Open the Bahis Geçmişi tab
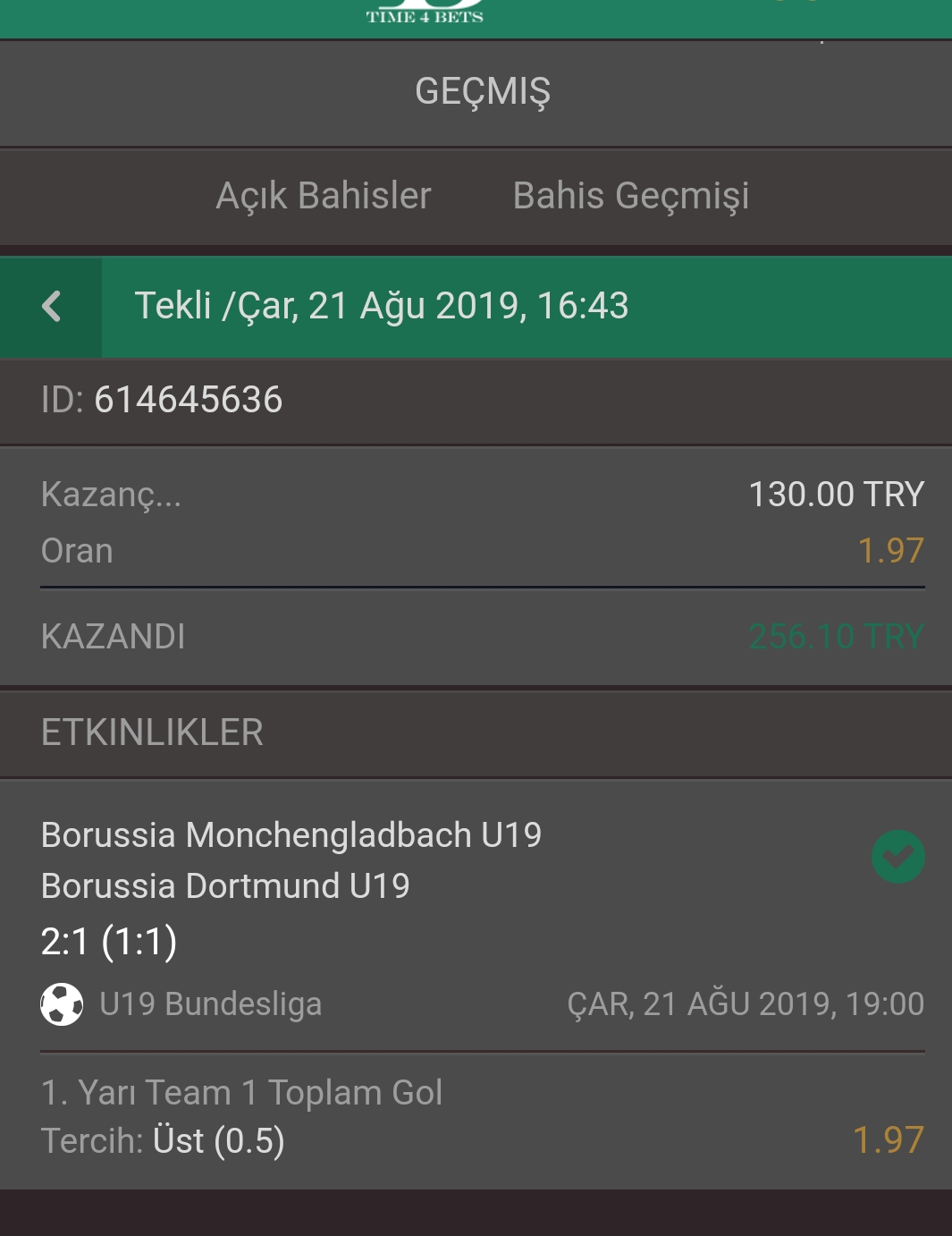 (630, 196)
